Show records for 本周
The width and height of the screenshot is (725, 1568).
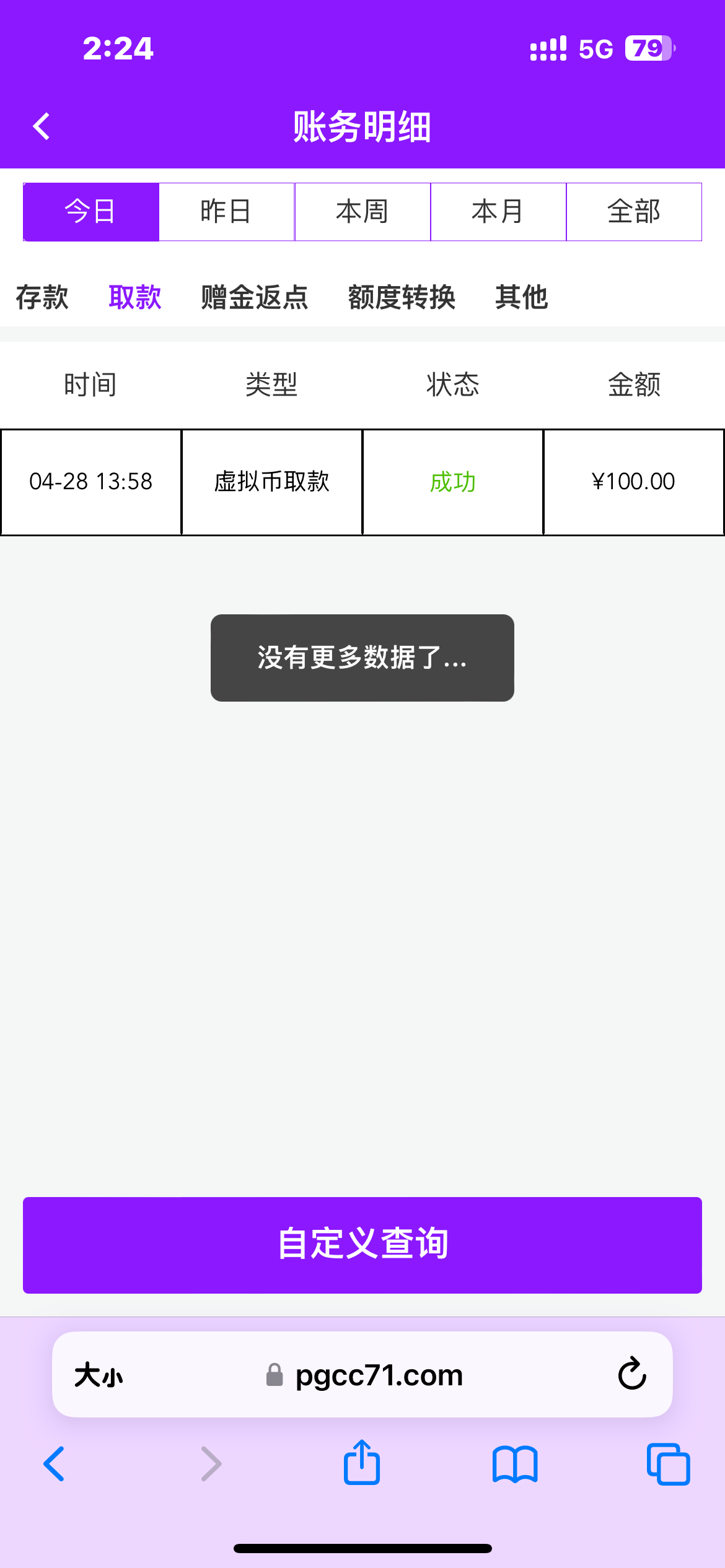362,212
